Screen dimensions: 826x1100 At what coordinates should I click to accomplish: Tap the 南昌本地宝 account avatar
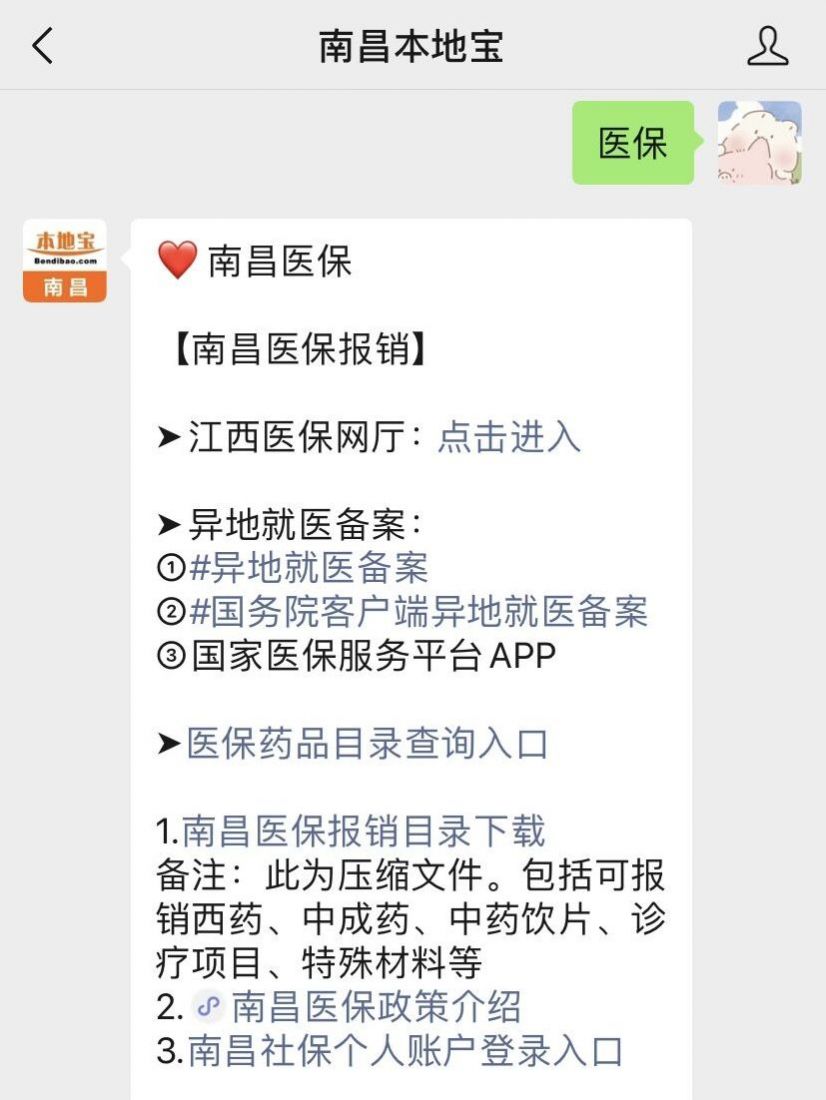[x=64, y=261]
